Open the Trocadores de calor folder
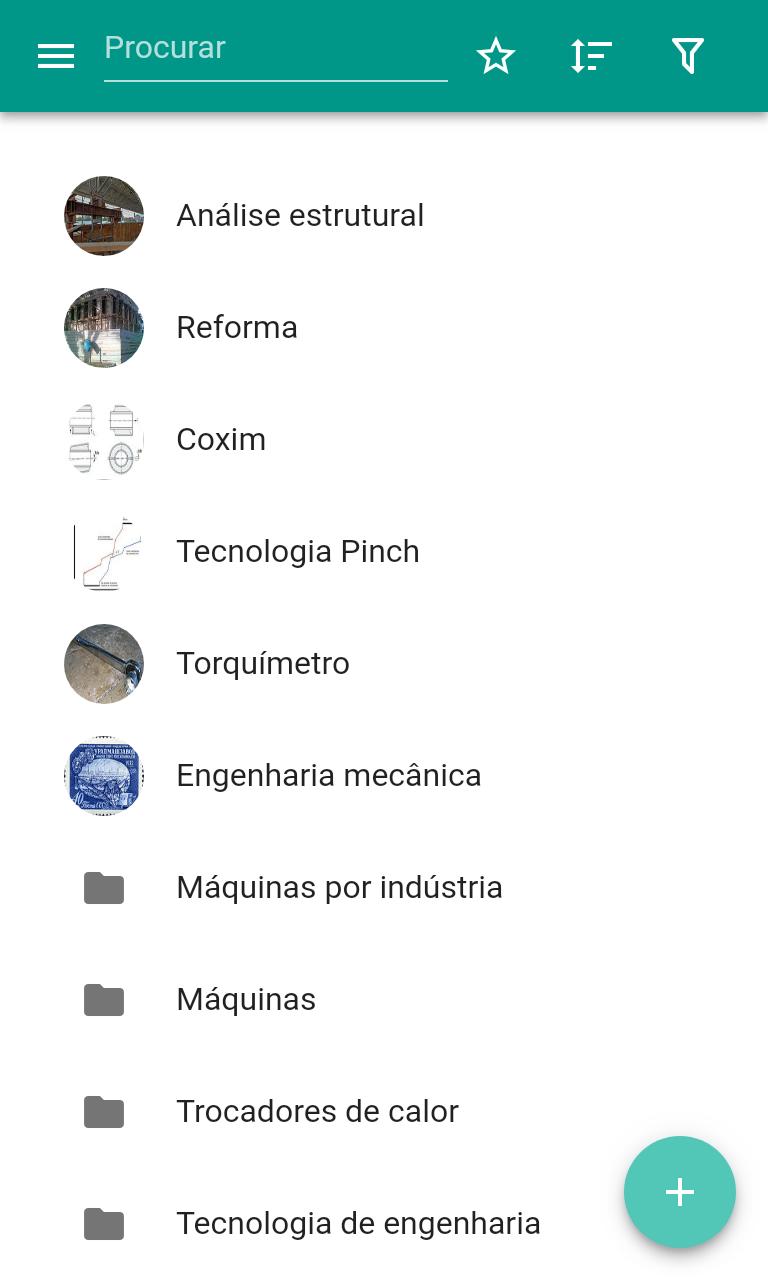The image size is (768, 1280). [384, 1112]
